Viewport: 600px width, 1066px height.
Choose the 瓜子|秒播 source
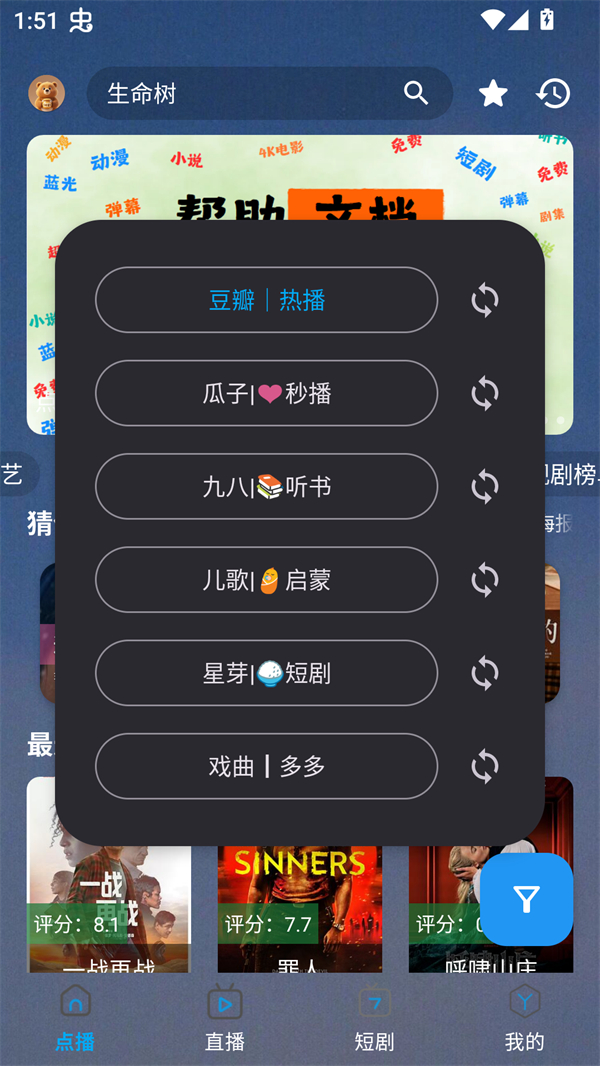pyautogui.click(x=266, y=393)
